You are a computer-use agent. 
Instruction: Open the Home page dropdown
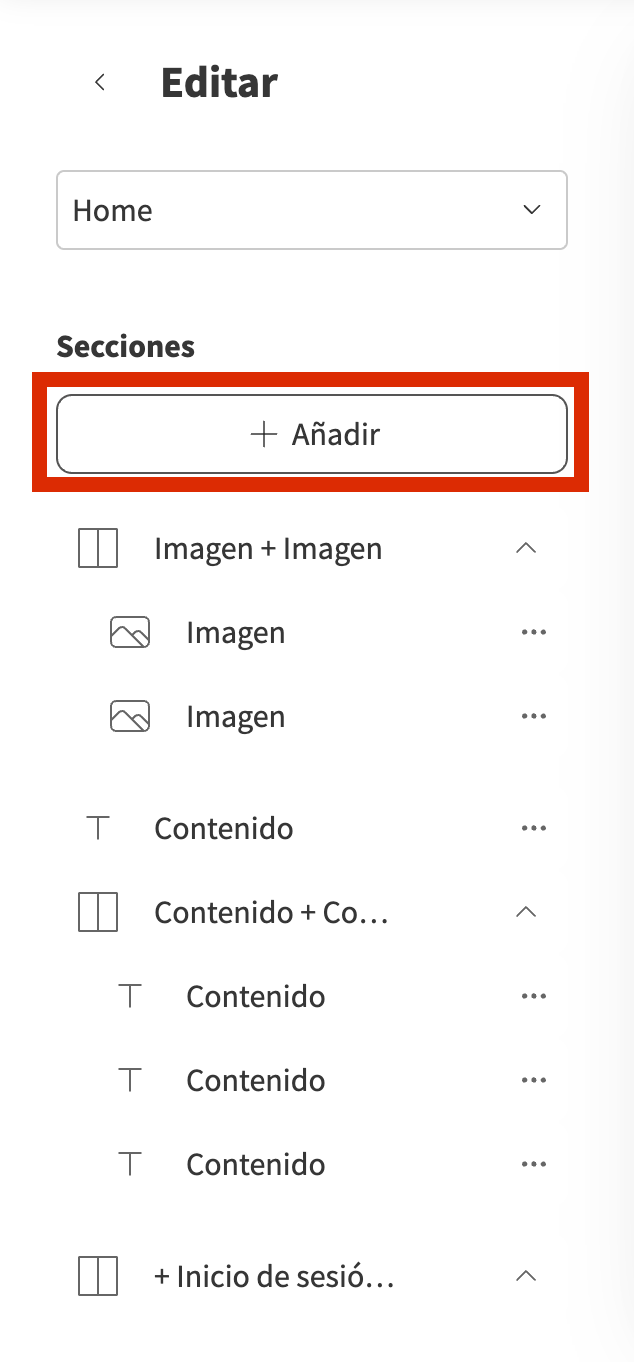[x=312, y=210]
